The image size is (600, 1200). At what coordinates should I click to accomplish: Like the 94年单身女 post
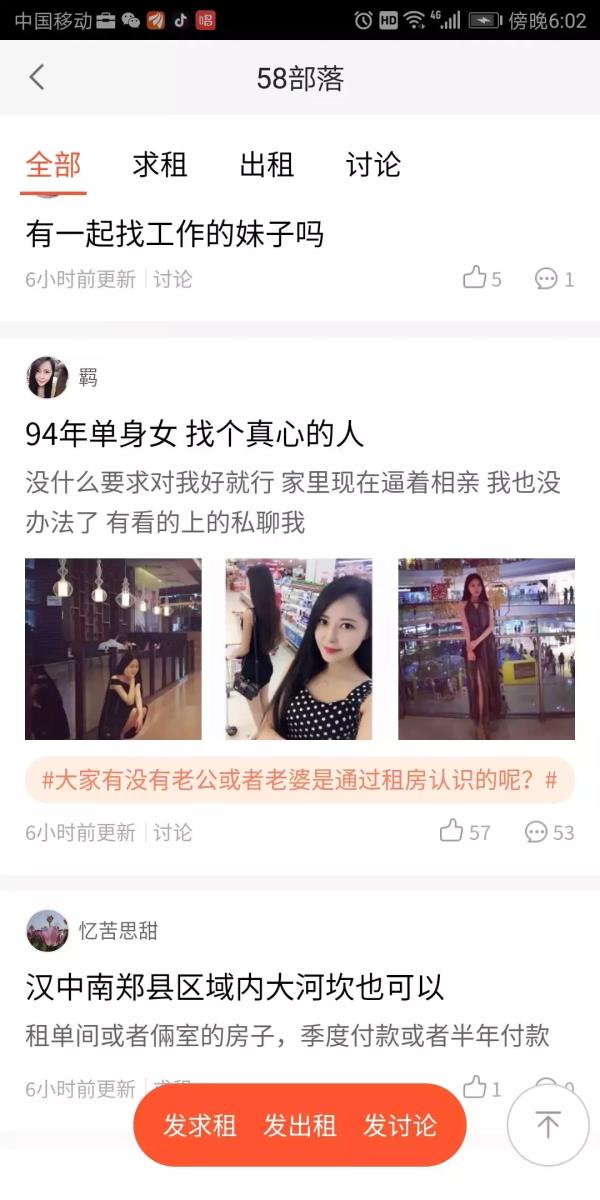coord(465,832)
